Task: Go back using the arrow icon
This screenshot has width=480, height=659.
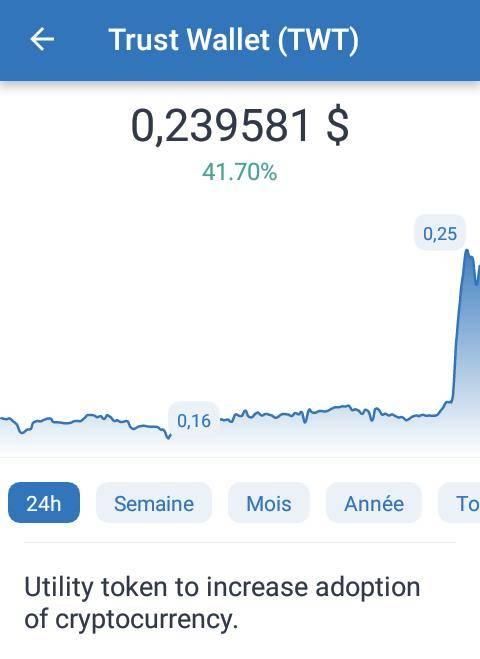Action: tap(42, 39)
